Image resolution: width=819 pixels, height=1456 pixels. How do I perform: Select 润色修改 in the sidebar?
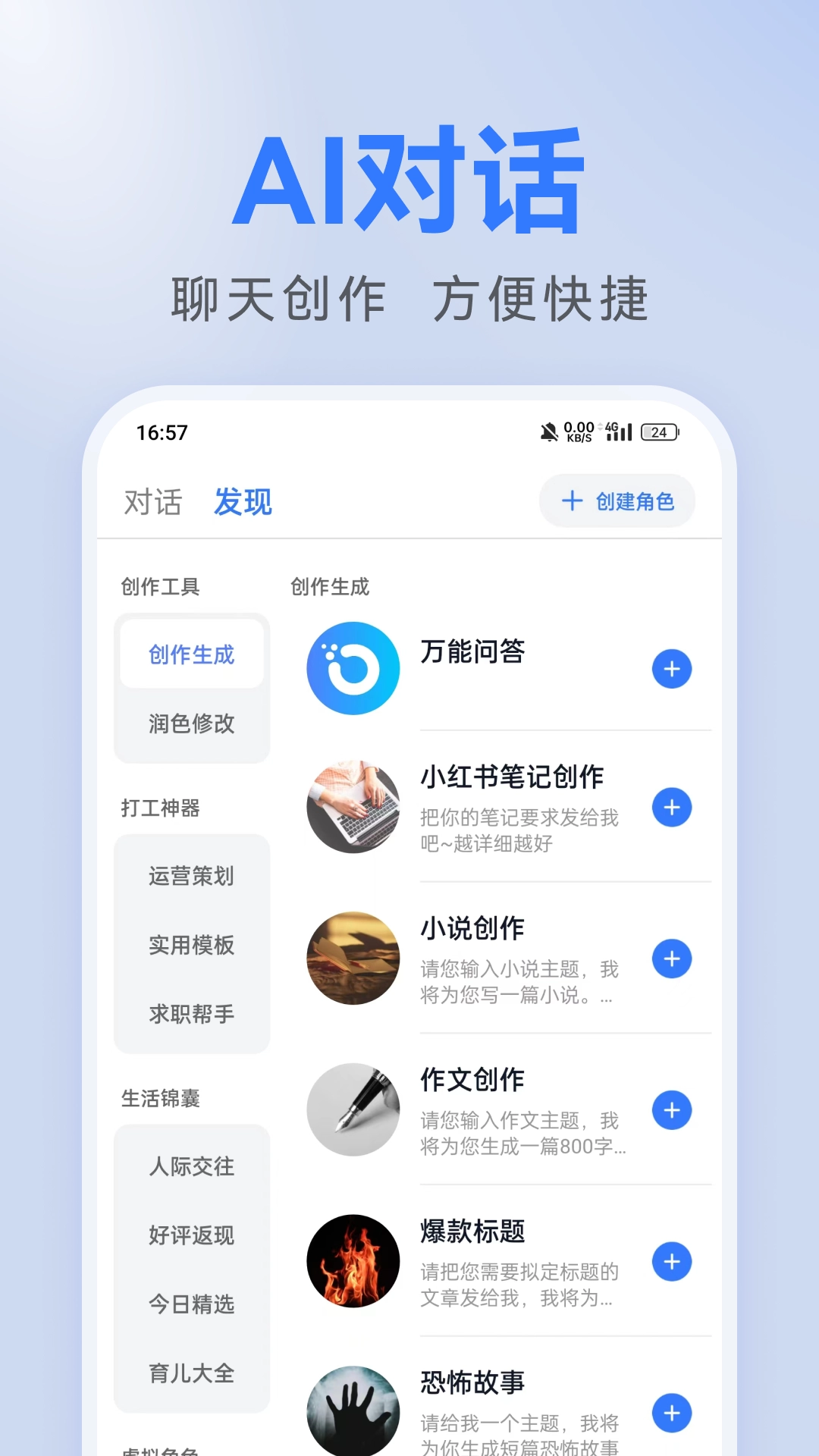[x=190, y=725]
